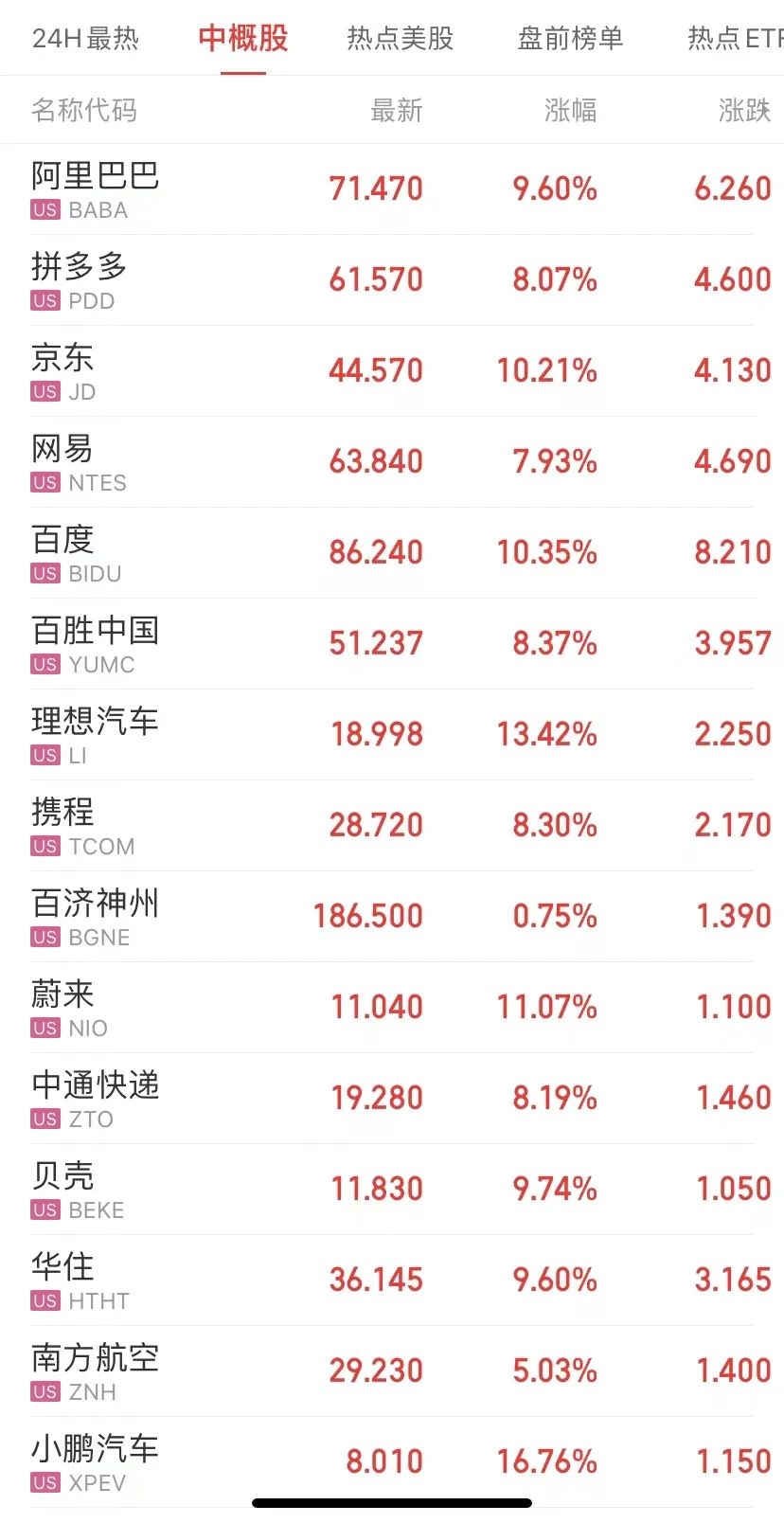The image size is (784, 1523).
Task: Open the 百济神州 BGNE row
Action: pos(392,917)
